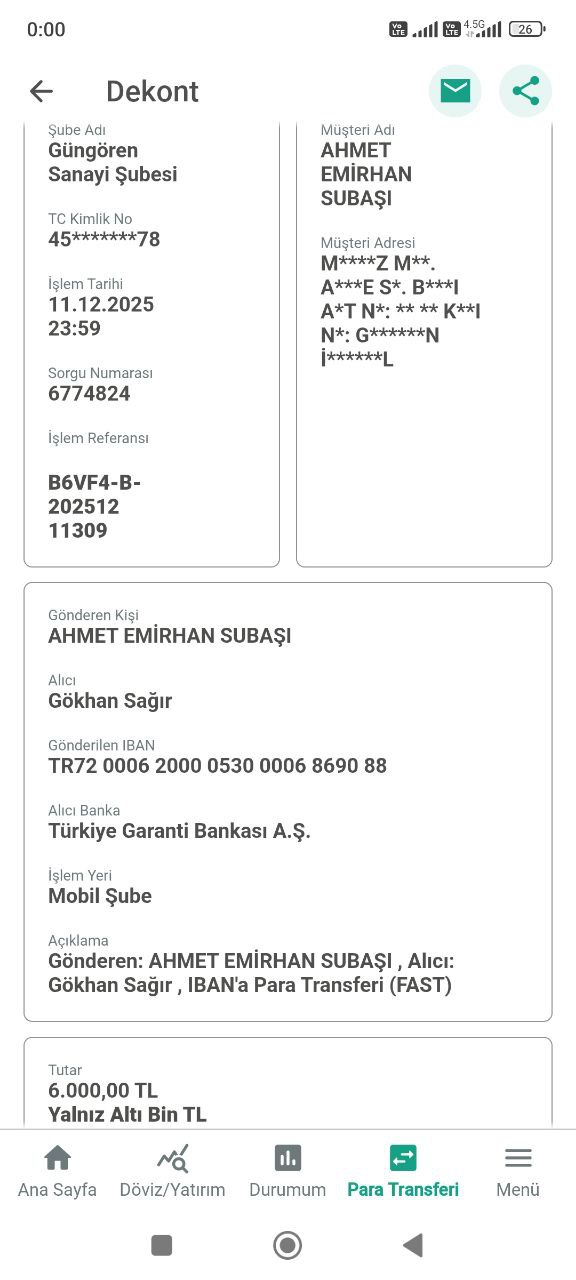
Task: Share the Dekont receipt
Action: click(x=525, y=91)
